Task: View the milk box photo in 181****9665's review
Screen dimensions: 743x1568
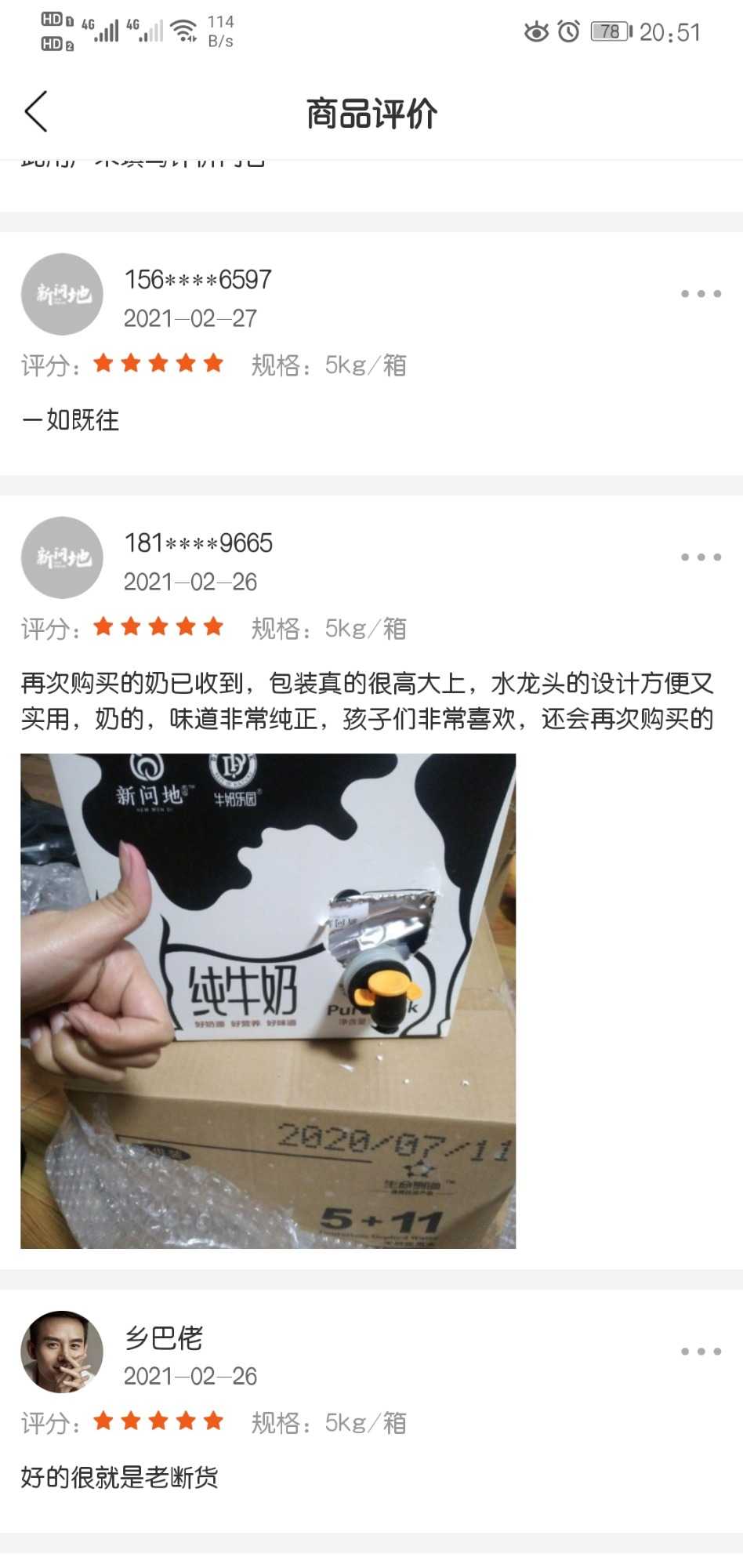Action: [268, 1000]
